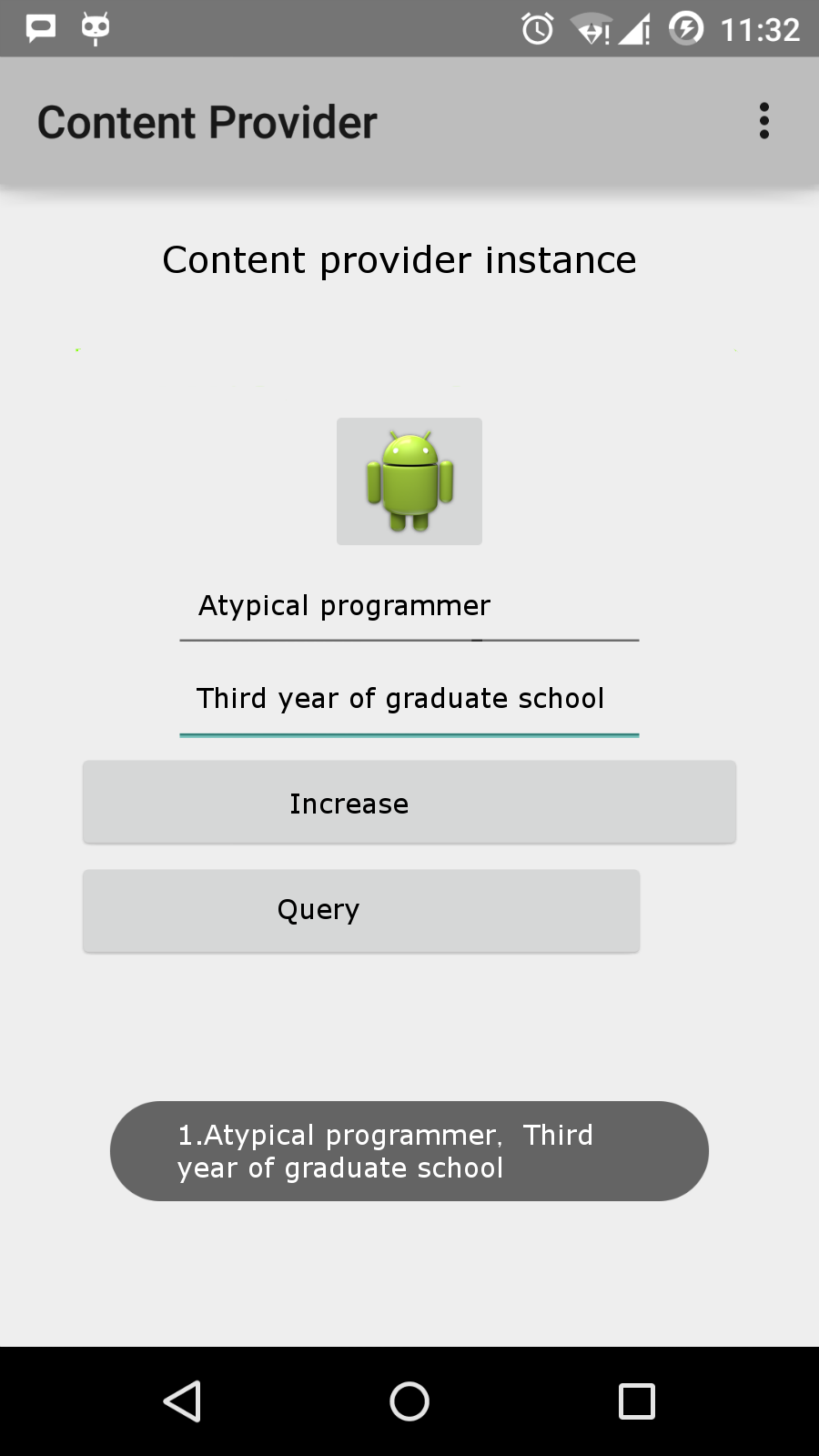This screenshot has width=819, height=1456.
Task: Edit the Third year of graduate school field
Action: pyautogui.click(x=409, y=699)
